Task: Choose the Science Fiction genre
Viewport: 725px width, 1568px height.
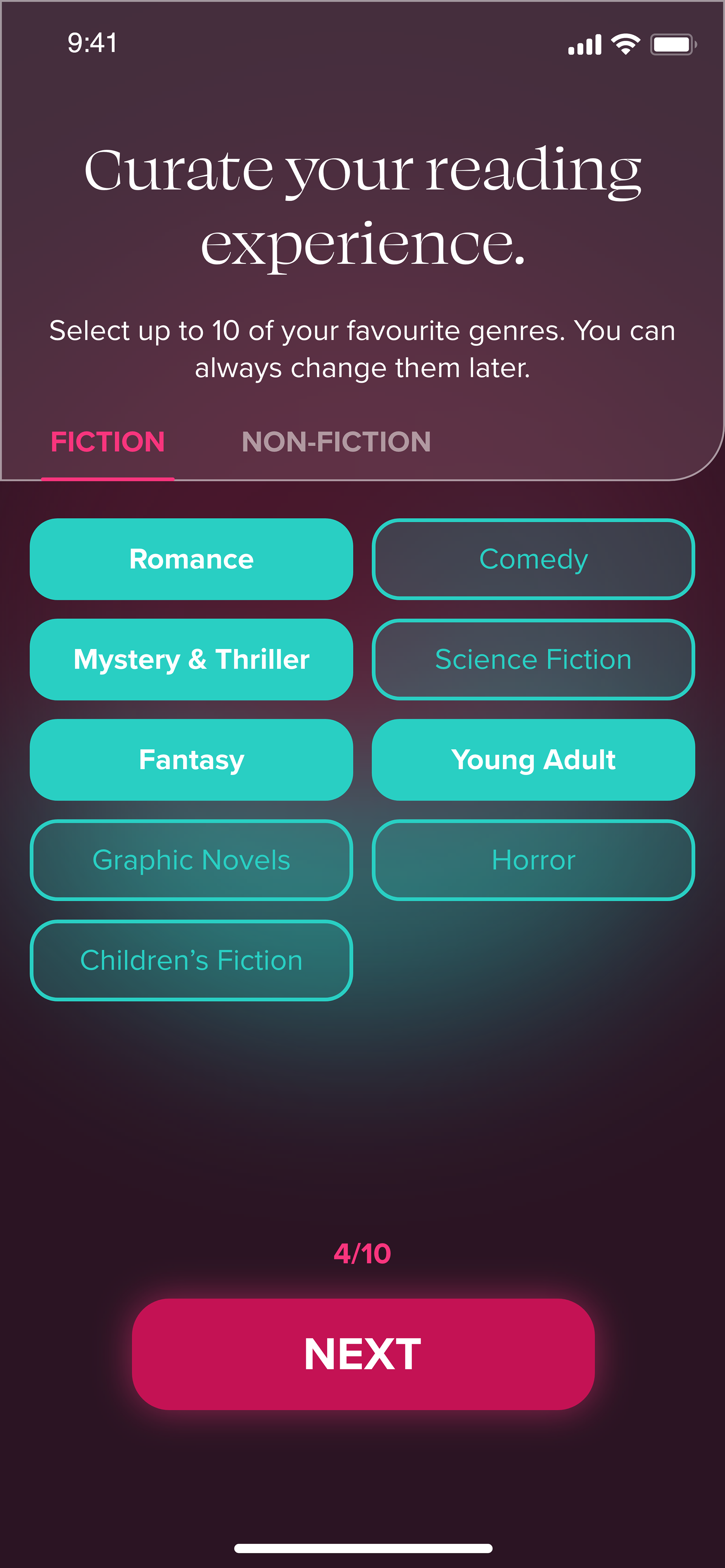Action: tap(533, 659)
